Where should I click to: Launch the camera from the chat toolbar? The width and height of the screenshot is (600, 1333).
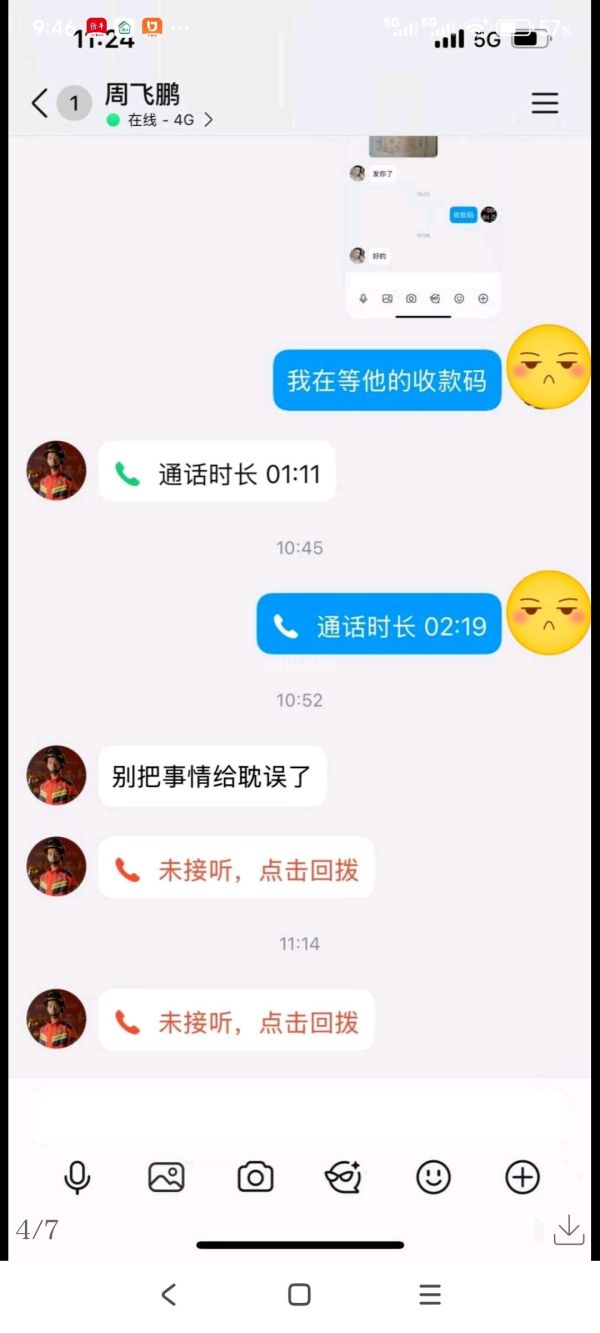point(255,1178)
